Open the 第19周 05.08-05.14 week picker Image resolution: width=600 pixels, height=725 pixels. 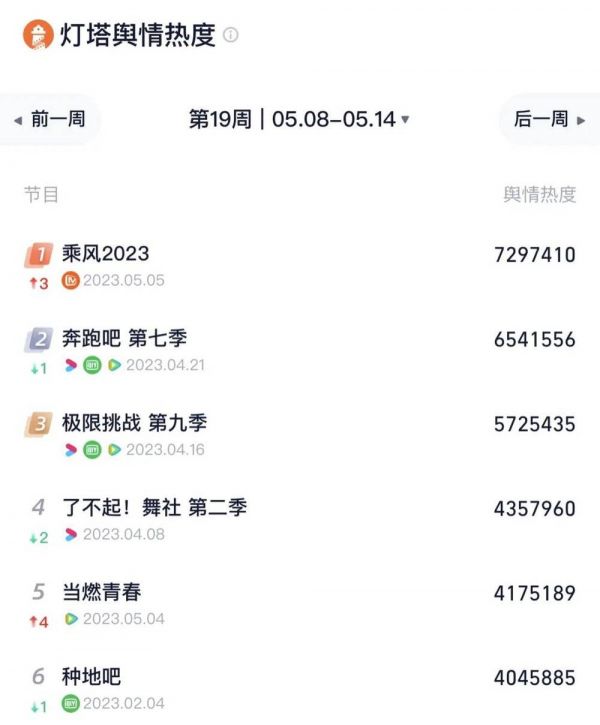pos(299,119)
